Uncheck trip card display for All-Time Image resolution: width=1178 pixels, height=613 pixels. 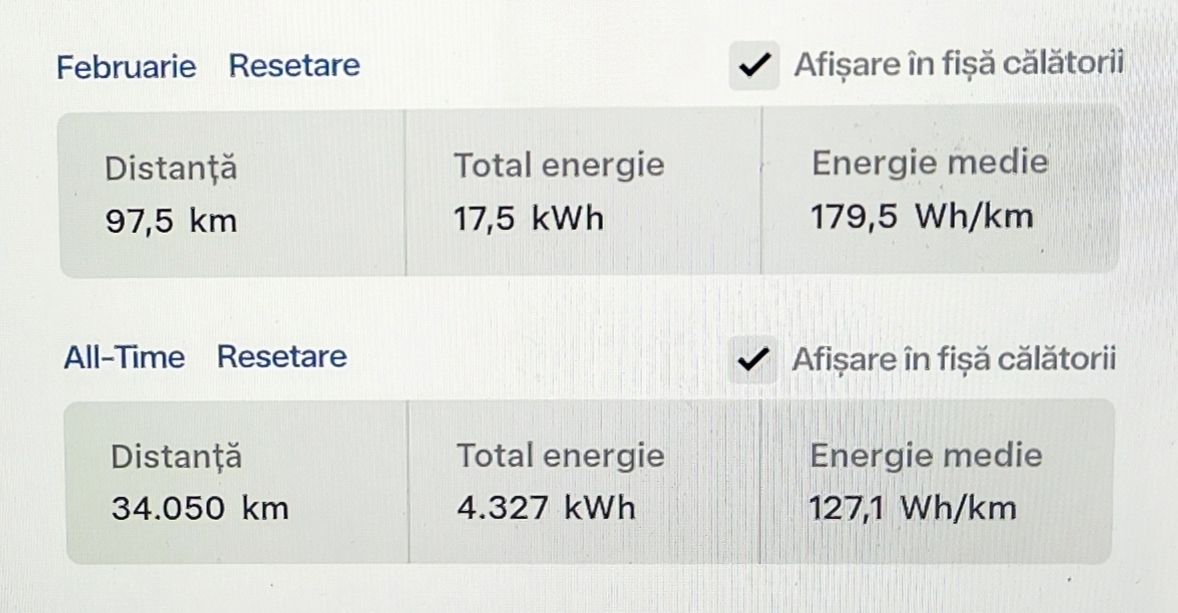tap(753, 359)
